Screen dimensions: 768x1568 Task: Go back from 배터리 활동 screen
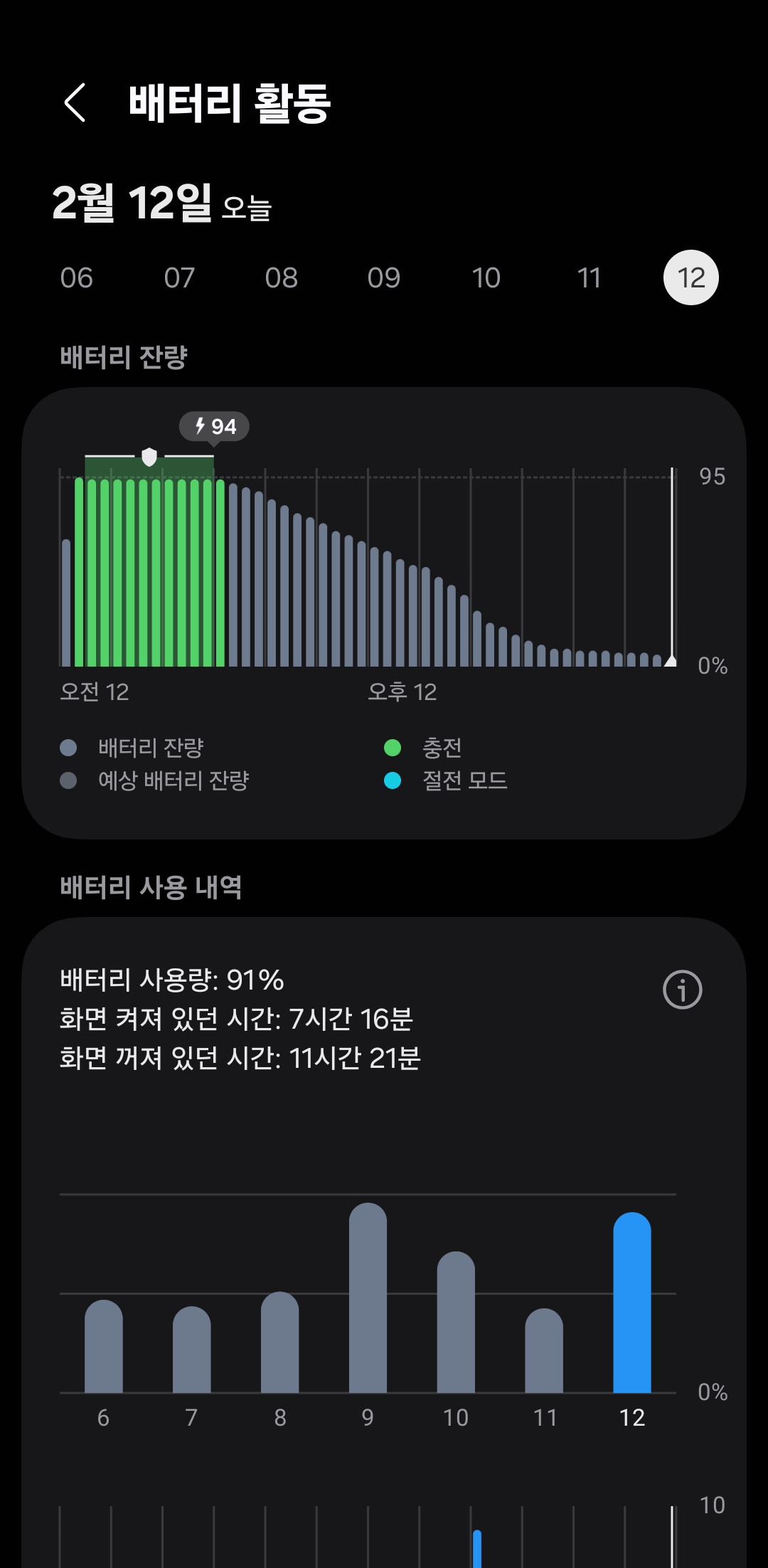pyautogui.click(x=75, y=102)
